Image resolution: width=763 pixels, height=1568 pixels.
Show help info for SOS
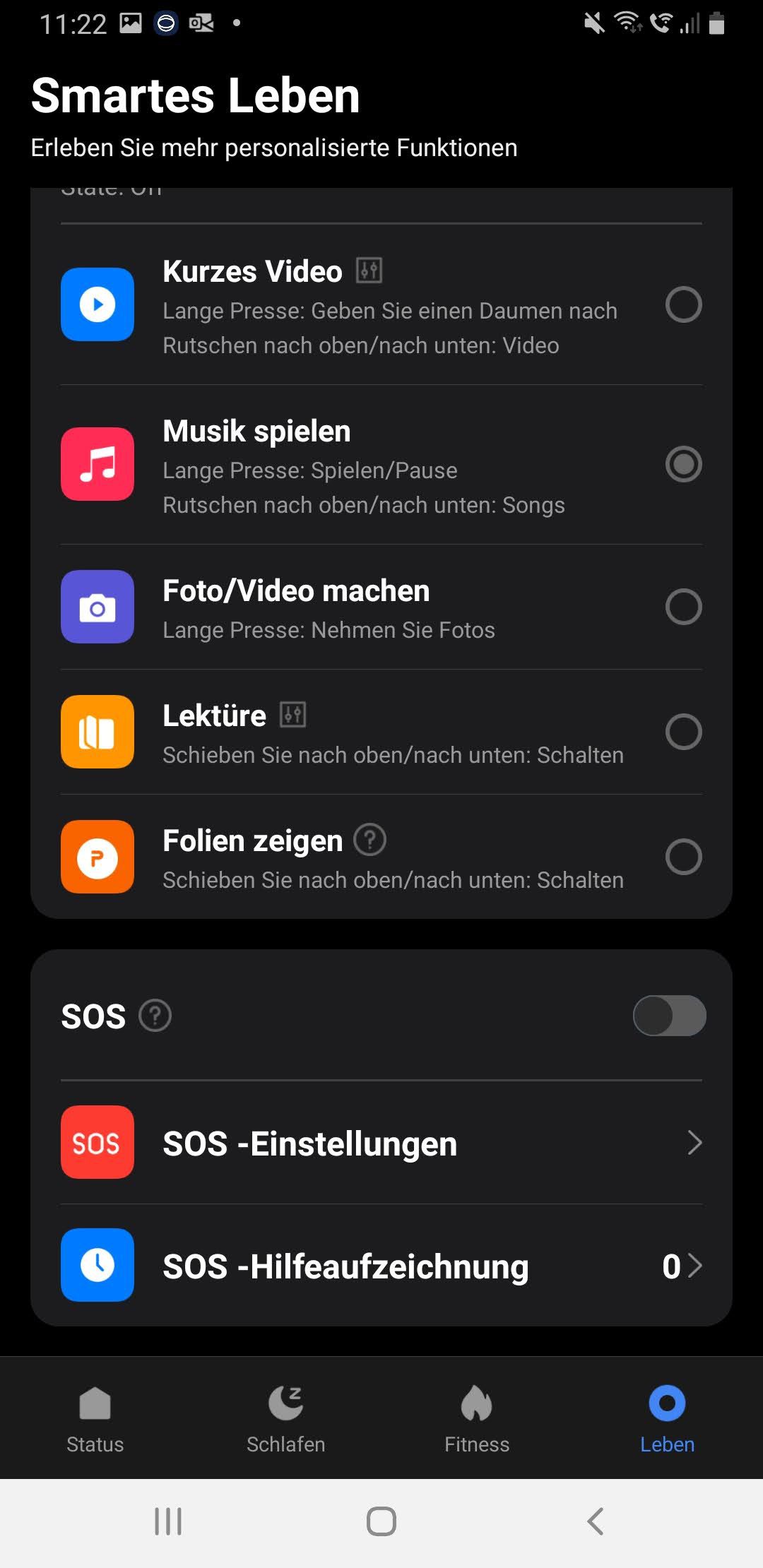(x=155, y=1016)
